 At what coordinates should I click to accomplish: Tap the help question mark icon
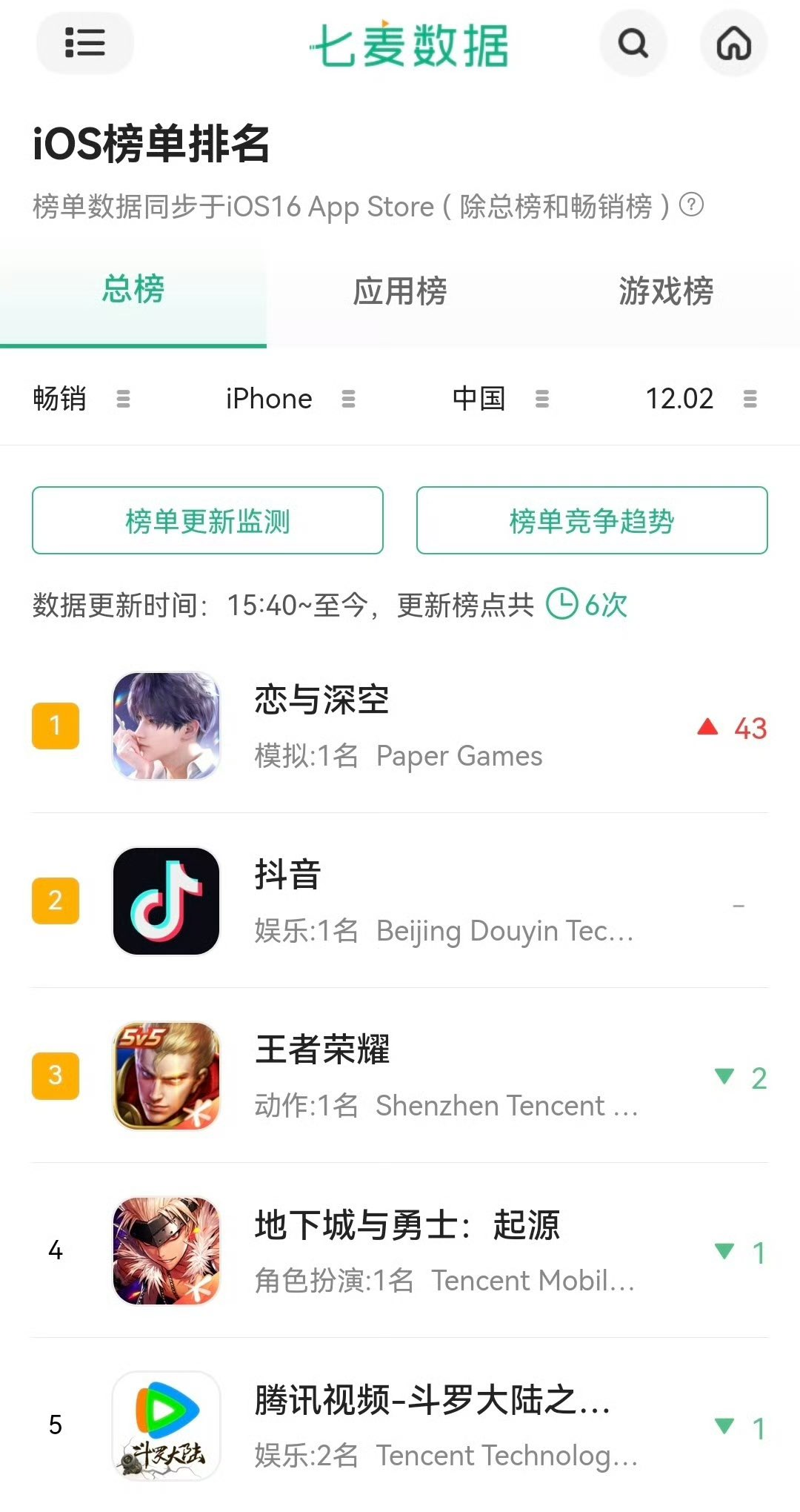click(x=691, y=205)
